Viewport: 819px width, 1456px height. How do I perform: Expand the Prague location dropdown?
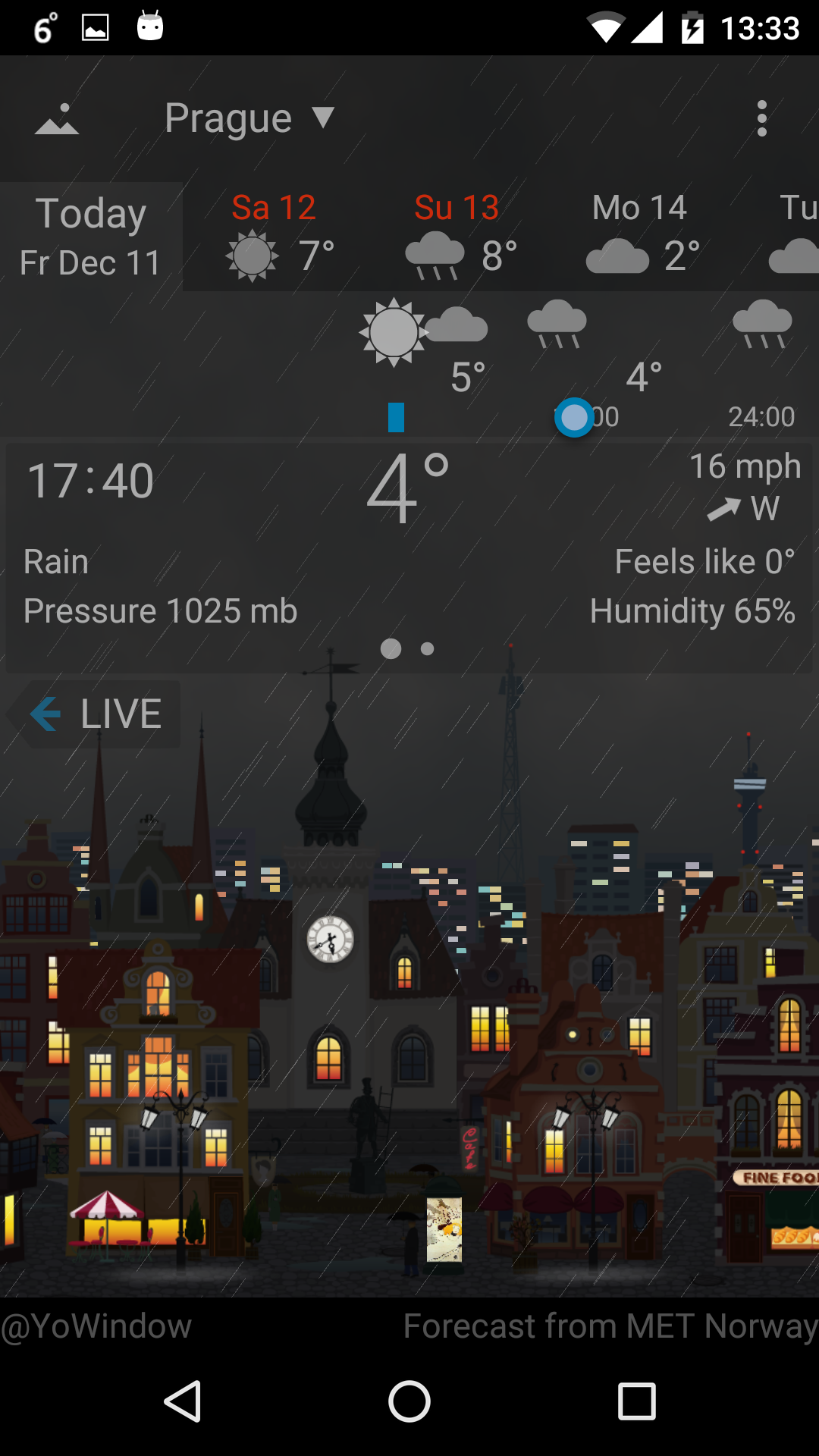click(249, 118)
